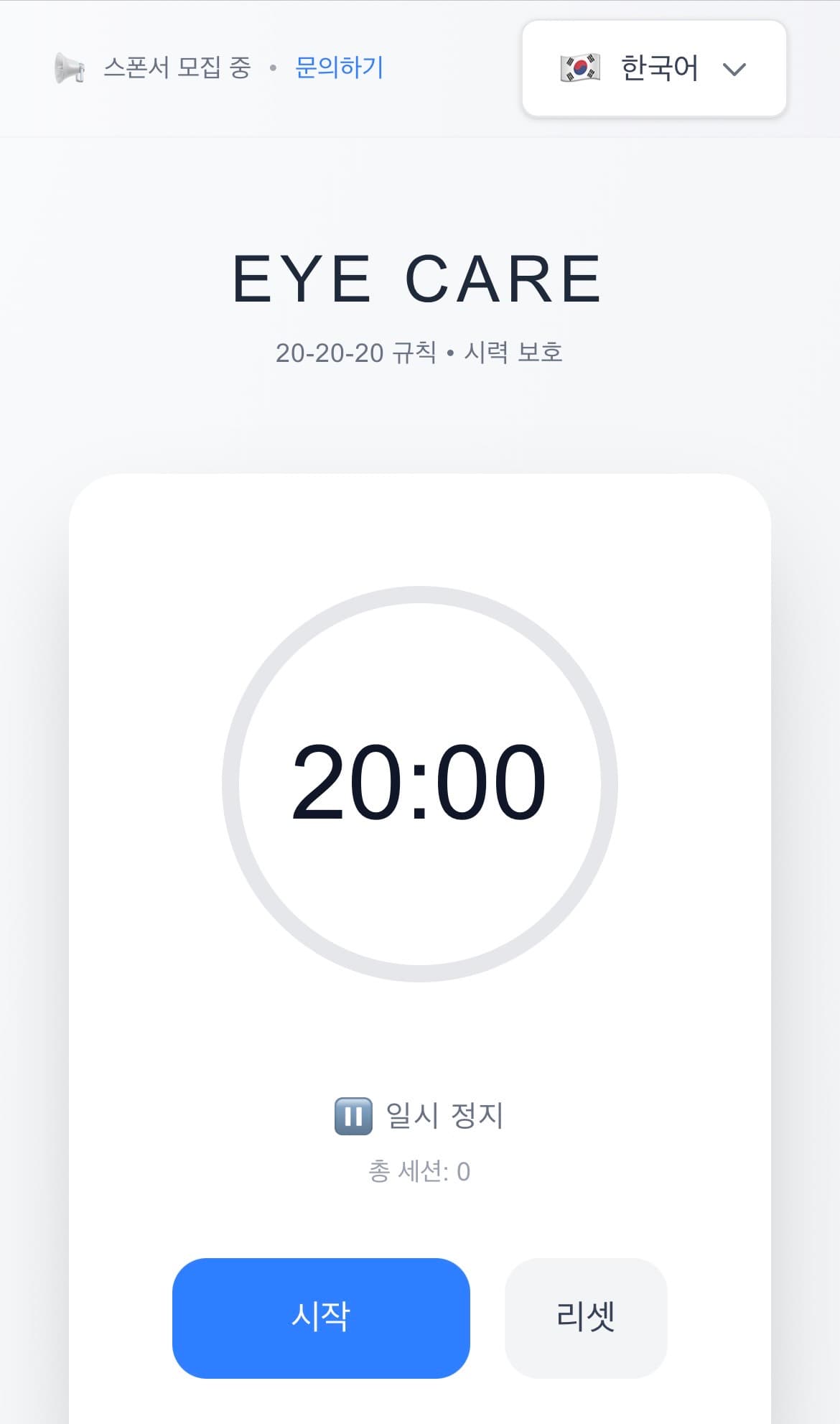This screenshot has width=840, height=1424.
Task: Start the timer with 시작
Action: click(321, 1317)
